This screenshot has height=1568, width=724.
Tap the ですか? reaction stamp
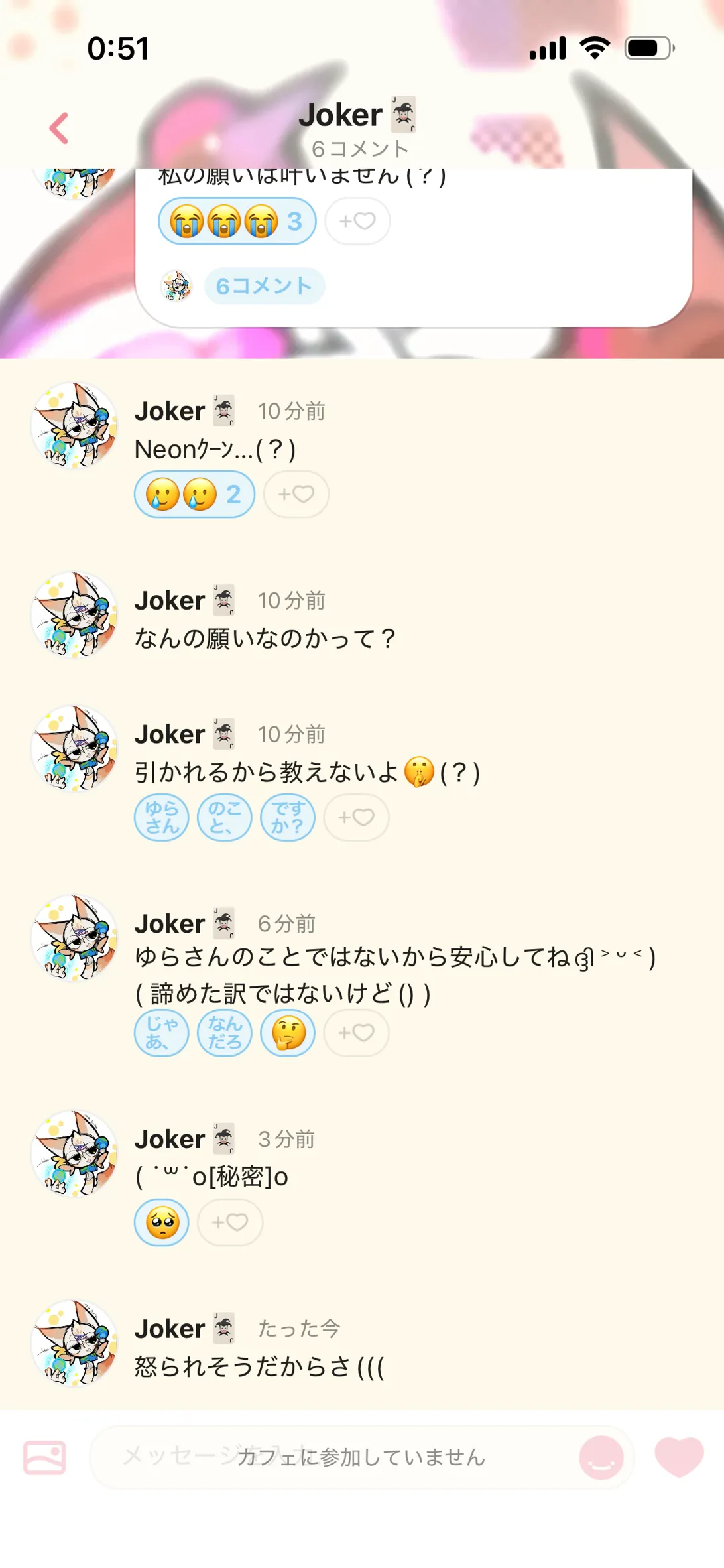click(x=288, y=817)
